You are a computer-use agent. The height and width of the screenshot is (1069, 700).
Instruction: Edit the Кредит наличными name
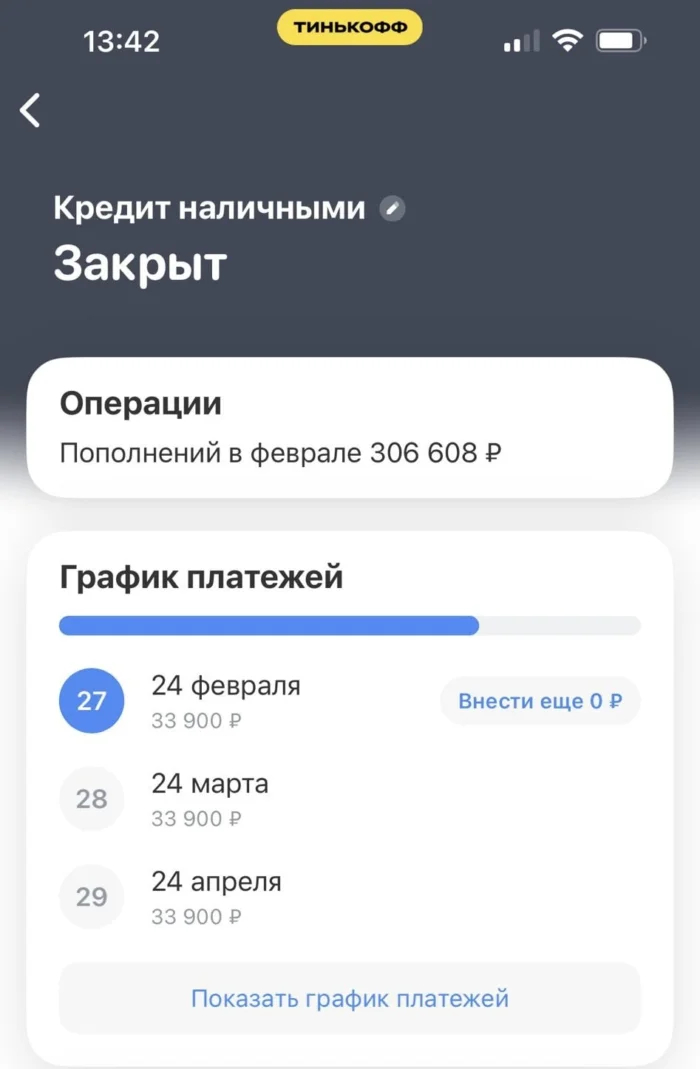click(393, 209)
